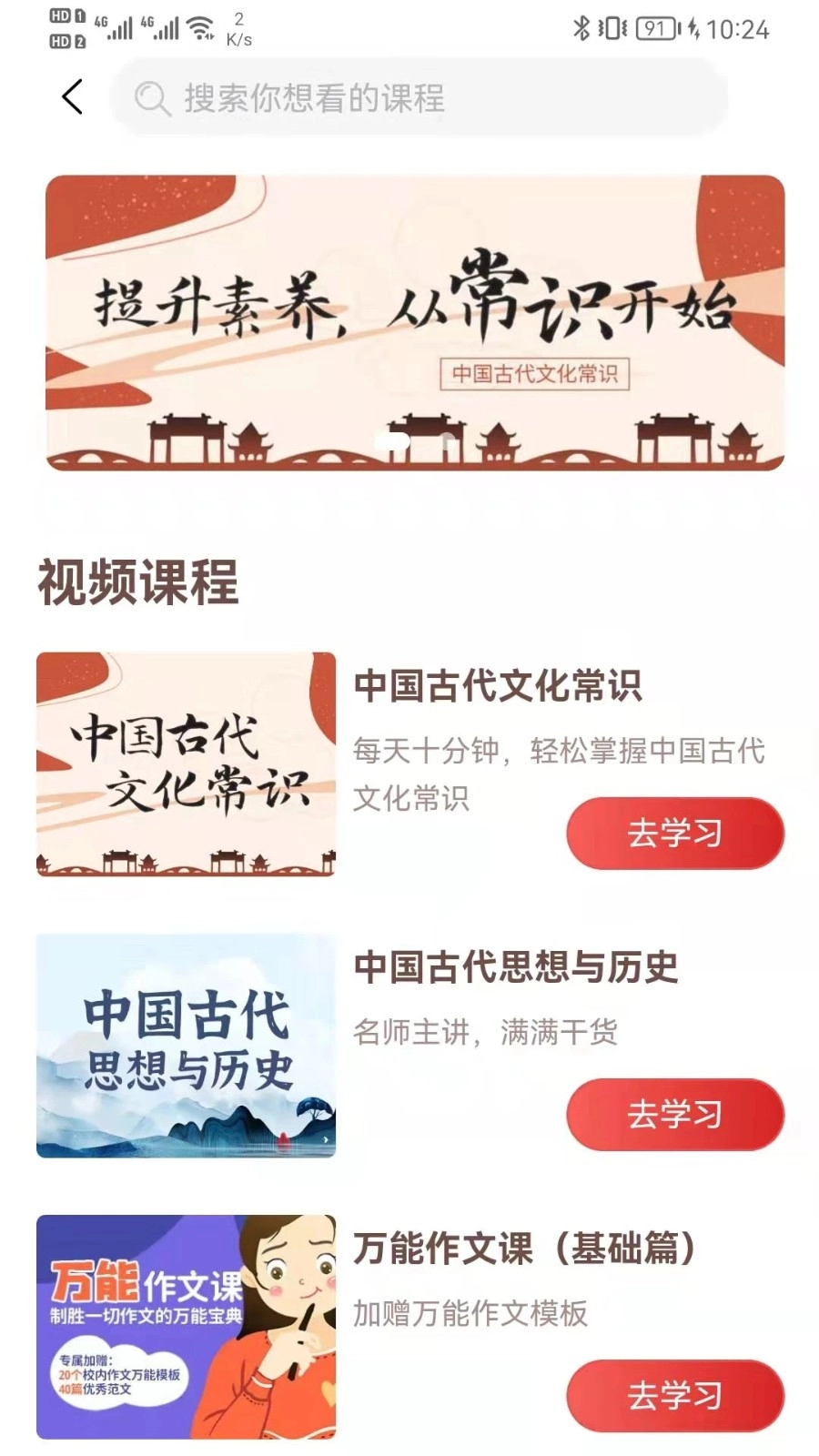Select 去学习 for 万能作文课（基础篇）
Viewport: 819px width, 1456px height.
coord(674,1395)
